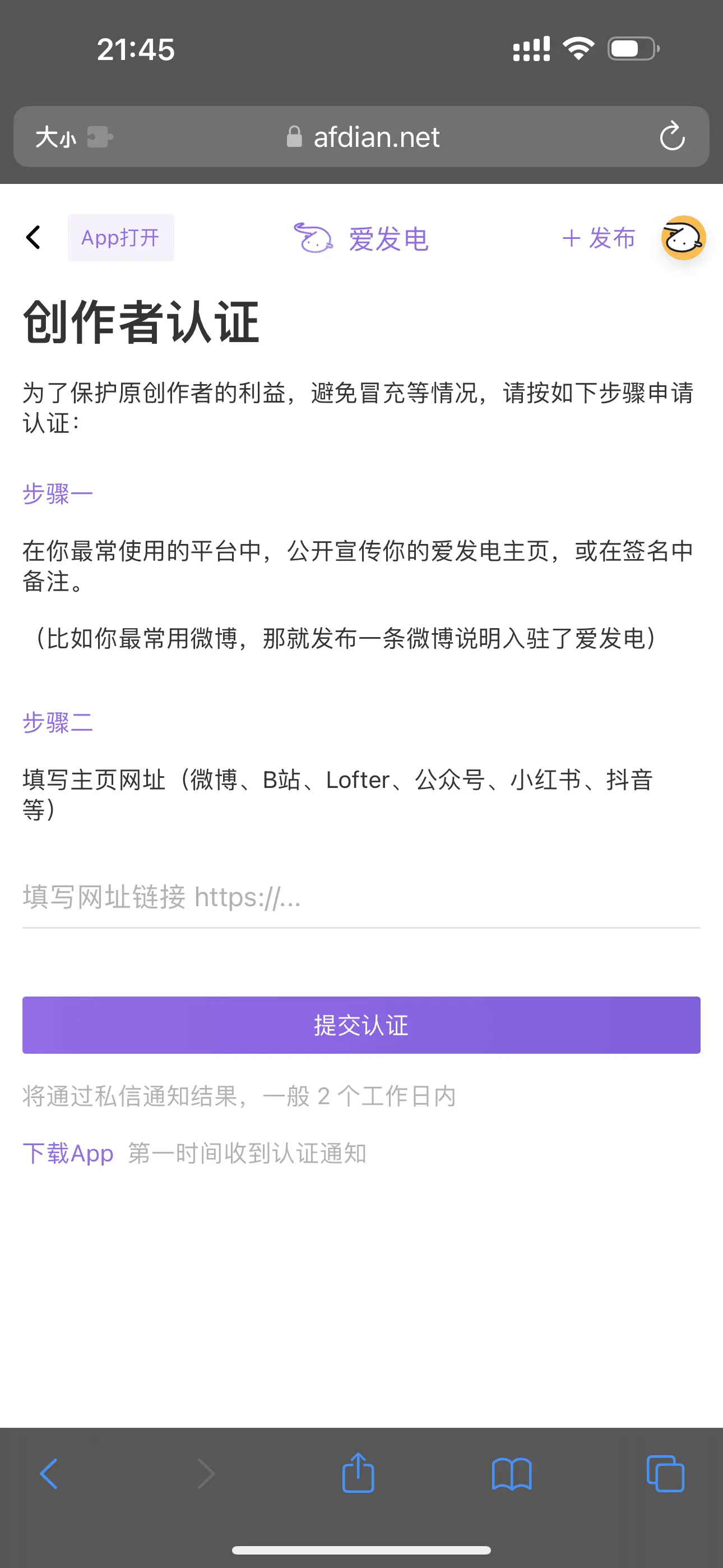Open Safari's 大小 page settings menu
This screenshot has height=1568, width=723.
56,137
